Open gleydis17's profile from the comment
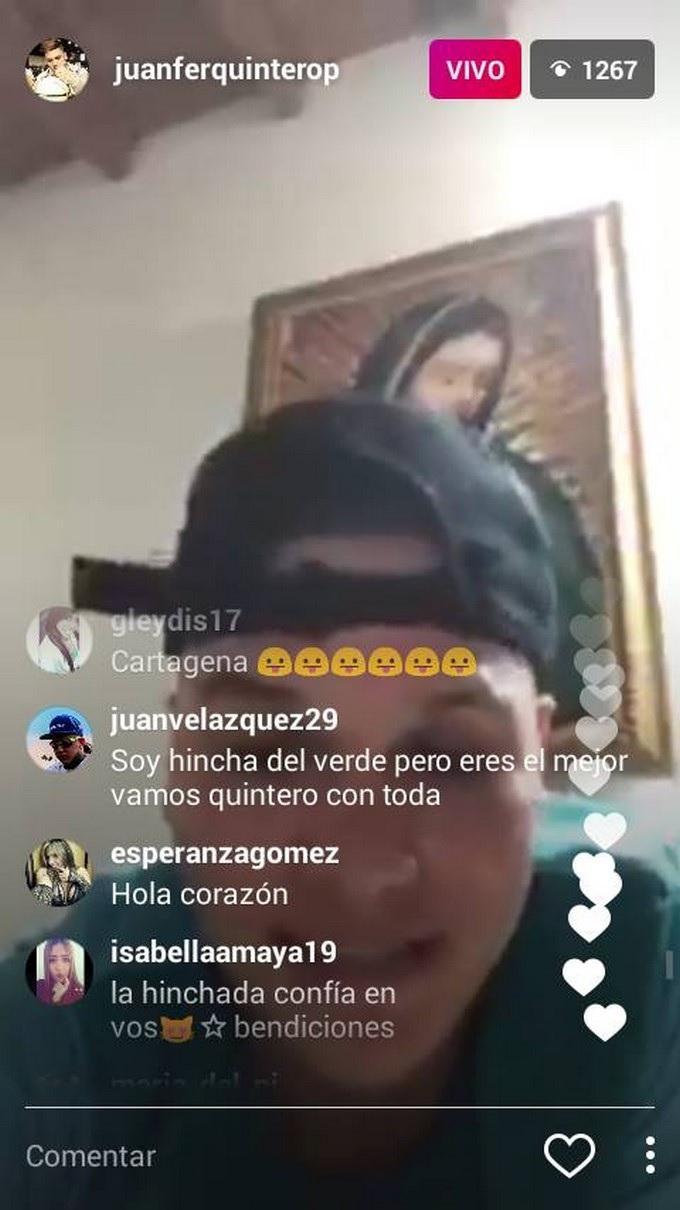This screenshot has width=680, height=1210. 176,621
